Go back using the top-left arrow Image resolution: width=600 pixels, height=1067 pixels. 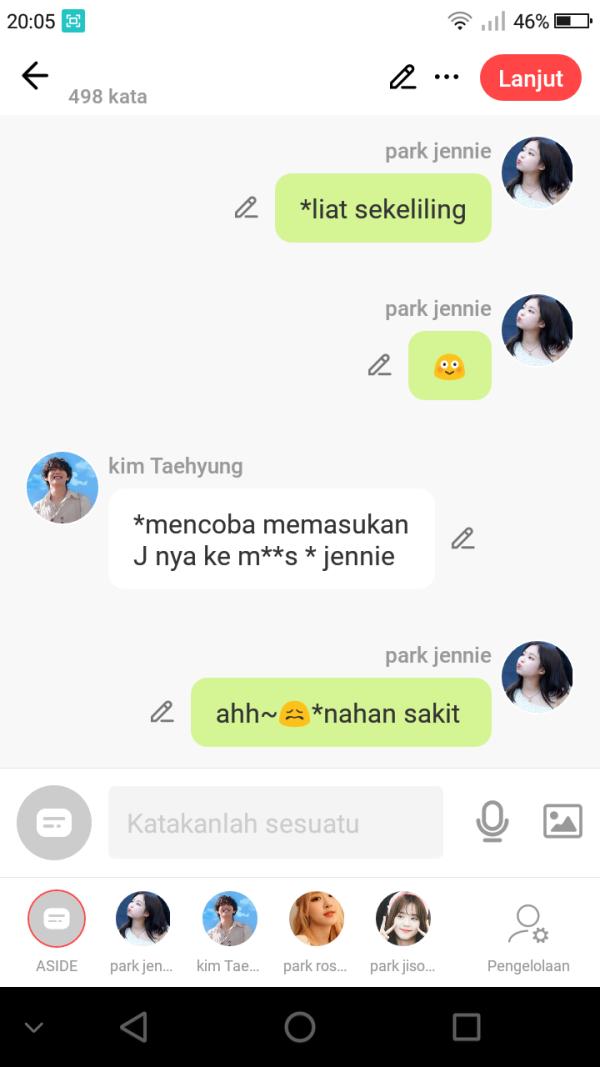pos(35,76)
